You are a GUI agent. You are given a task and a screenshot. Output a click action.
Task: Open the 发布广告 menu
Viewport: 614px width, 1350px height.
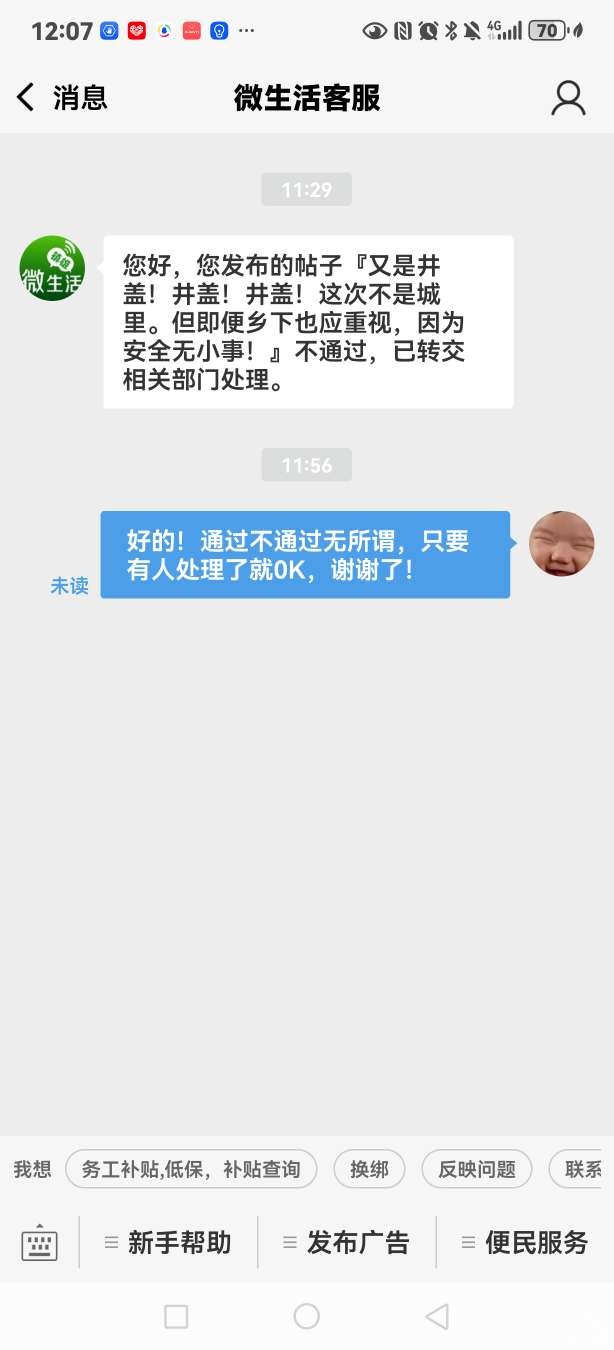tap(347, 1243)
